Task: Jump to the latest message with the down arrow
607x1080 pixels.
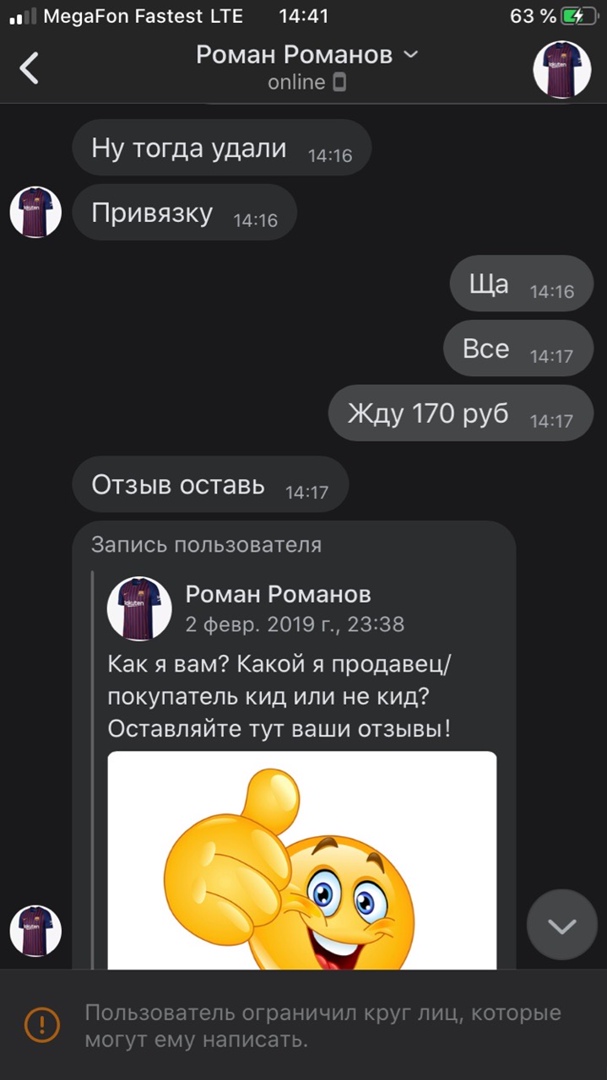Action: (x=562, y=926)
